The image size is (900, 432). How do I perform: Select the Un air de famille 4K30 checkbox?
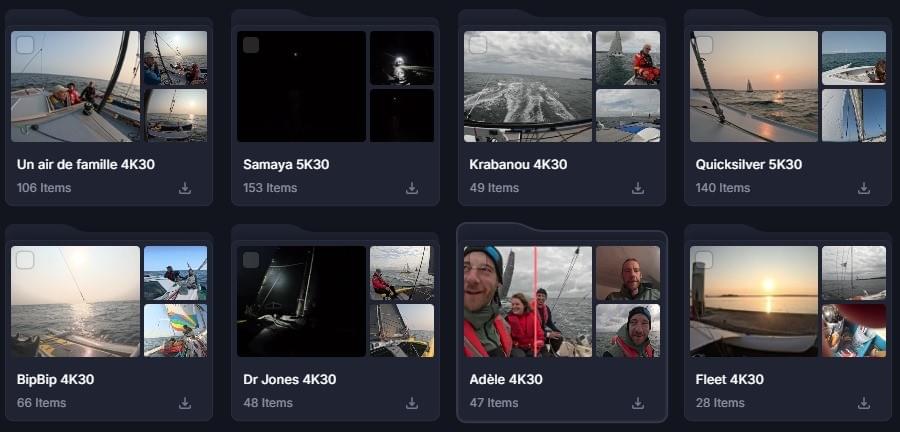click(x=25, y=45)
